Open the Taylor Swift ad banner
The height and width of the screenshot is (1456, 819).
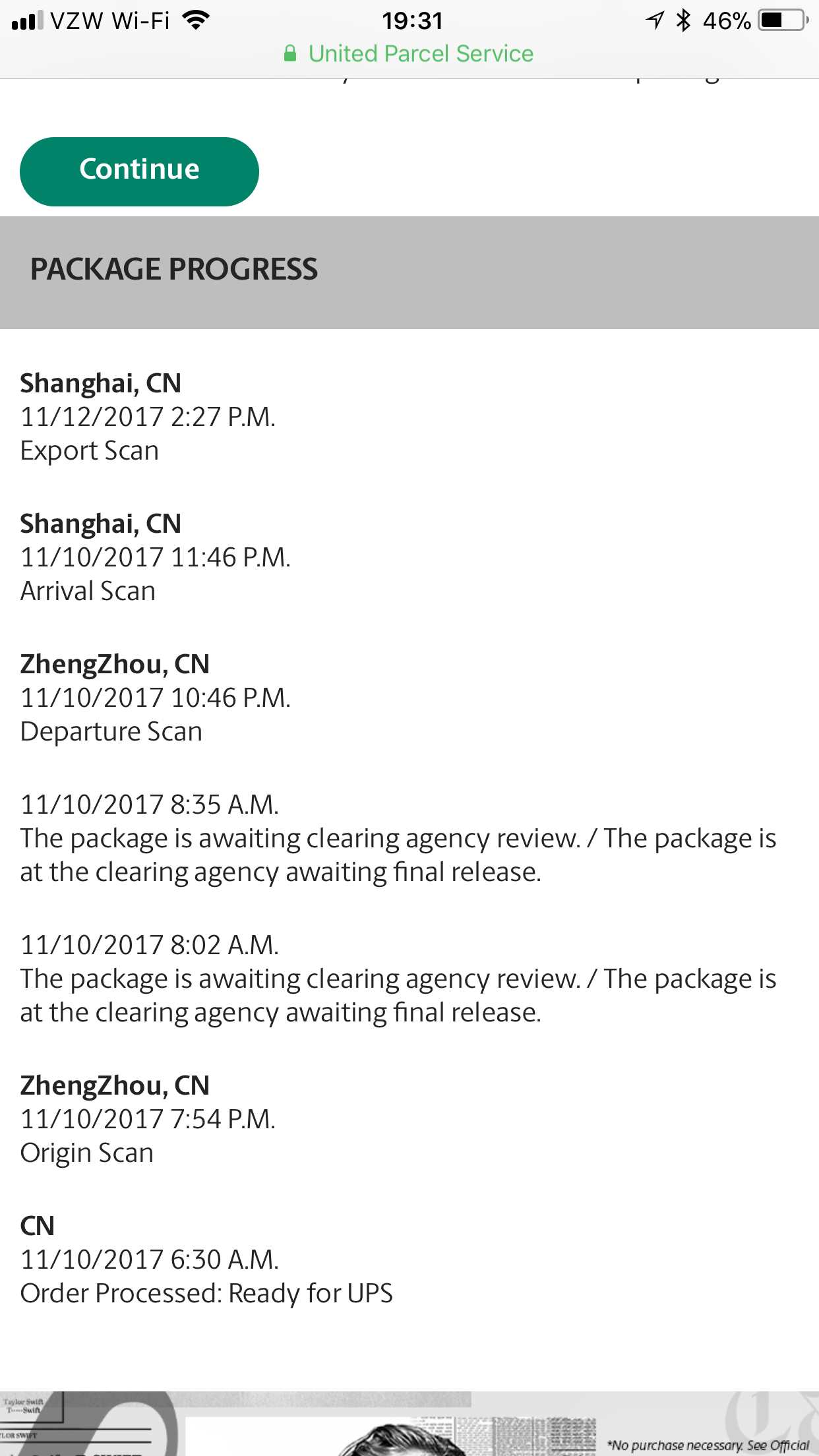409,1423
